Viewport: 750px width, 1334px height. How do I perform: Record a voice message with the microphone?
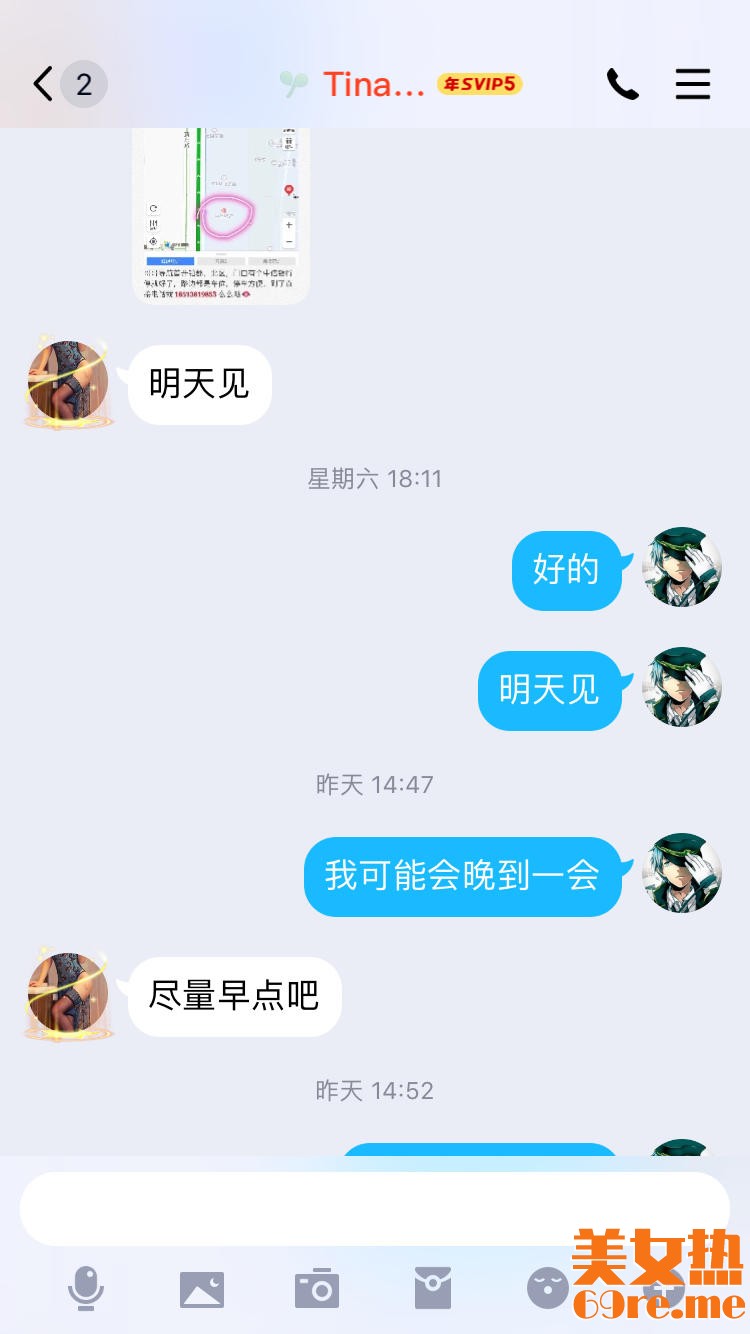86,1288
